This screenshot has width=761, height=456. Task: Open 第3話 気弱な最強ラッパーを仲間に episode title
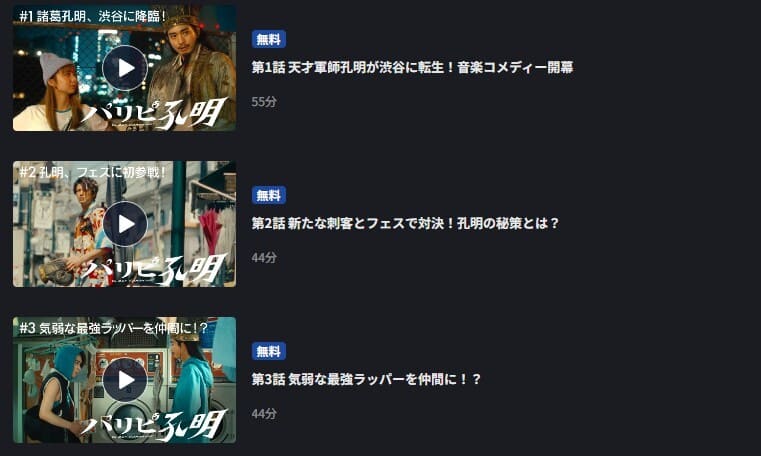366,379
